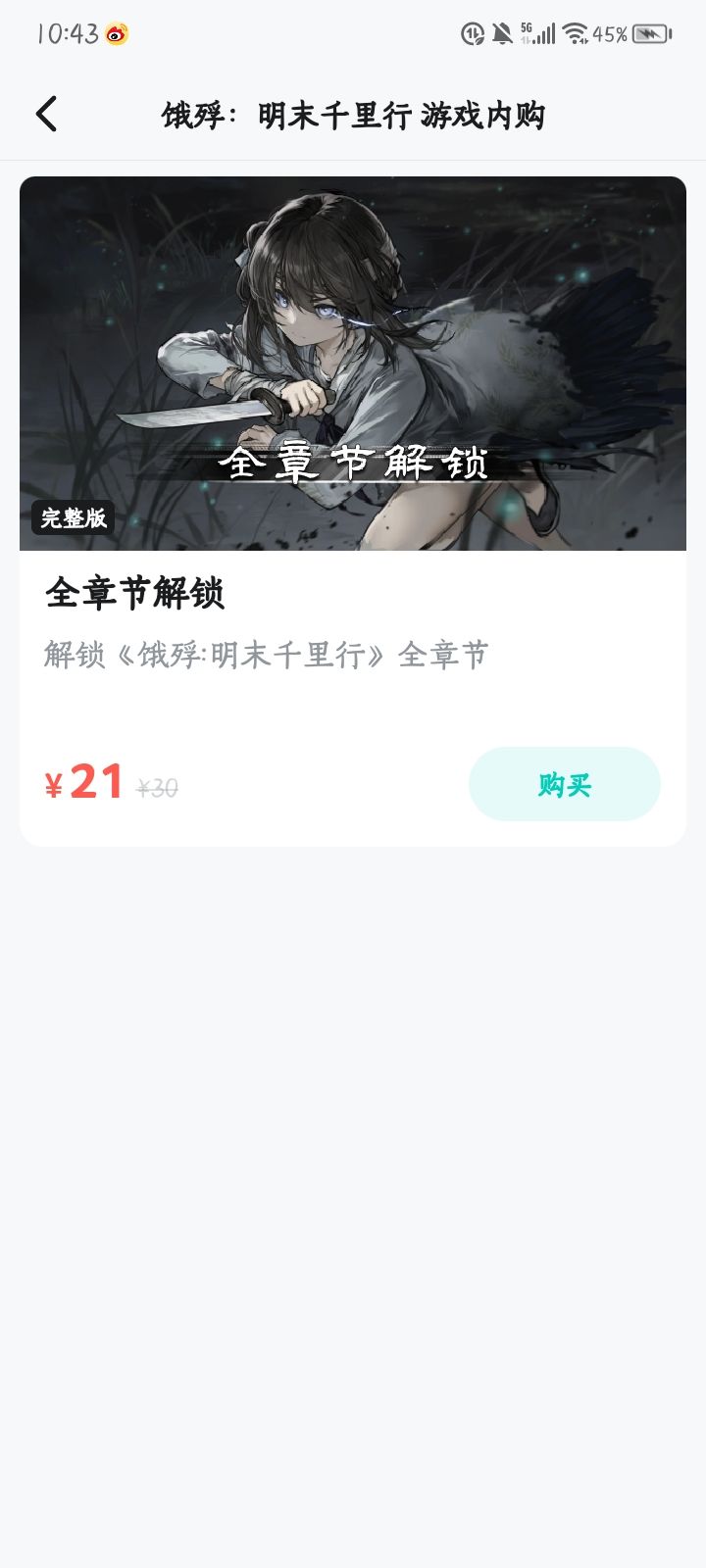Toggle do-not-disturb via the crossed bell icon
706x1568 pixels.
502,32
